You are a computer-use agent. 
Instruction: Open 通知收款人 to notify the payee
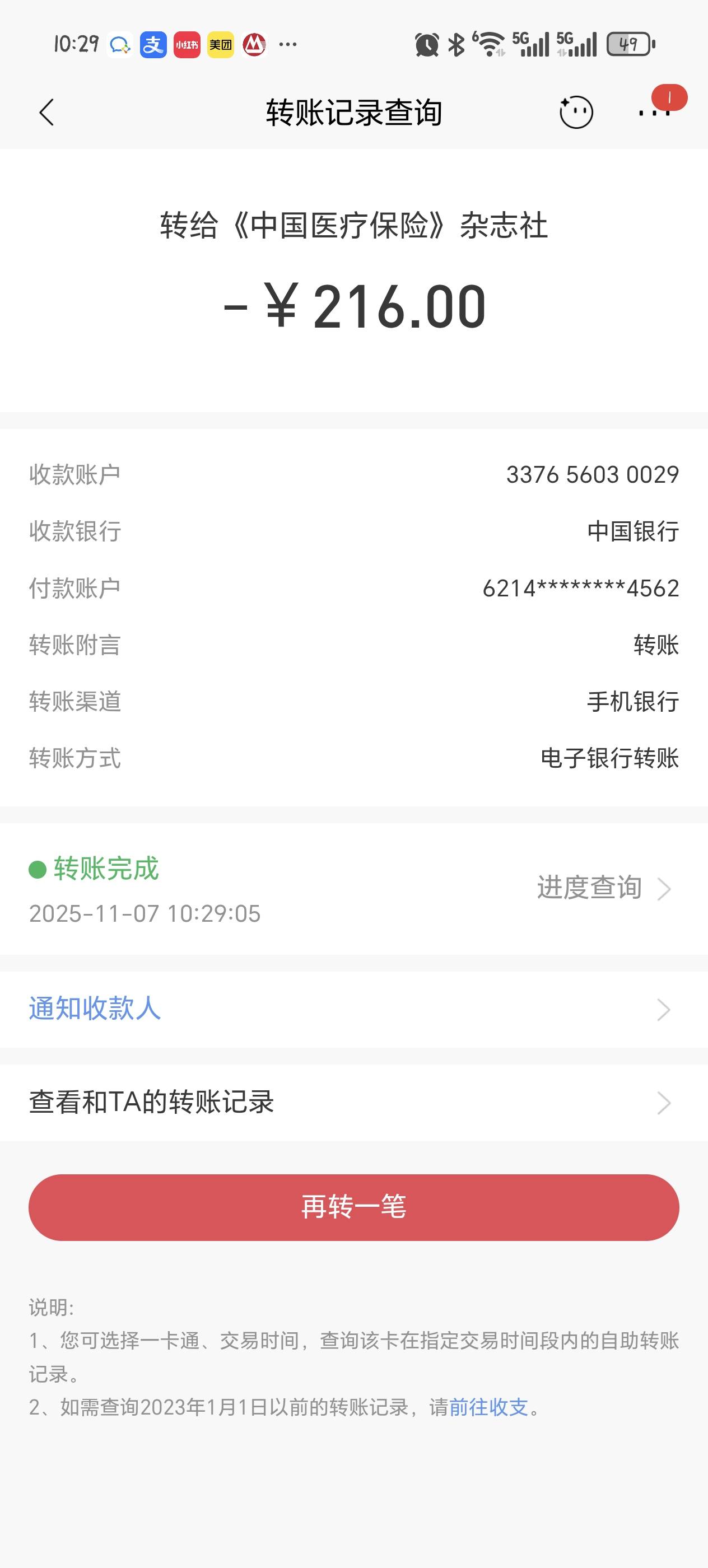tap(95, 1009)
